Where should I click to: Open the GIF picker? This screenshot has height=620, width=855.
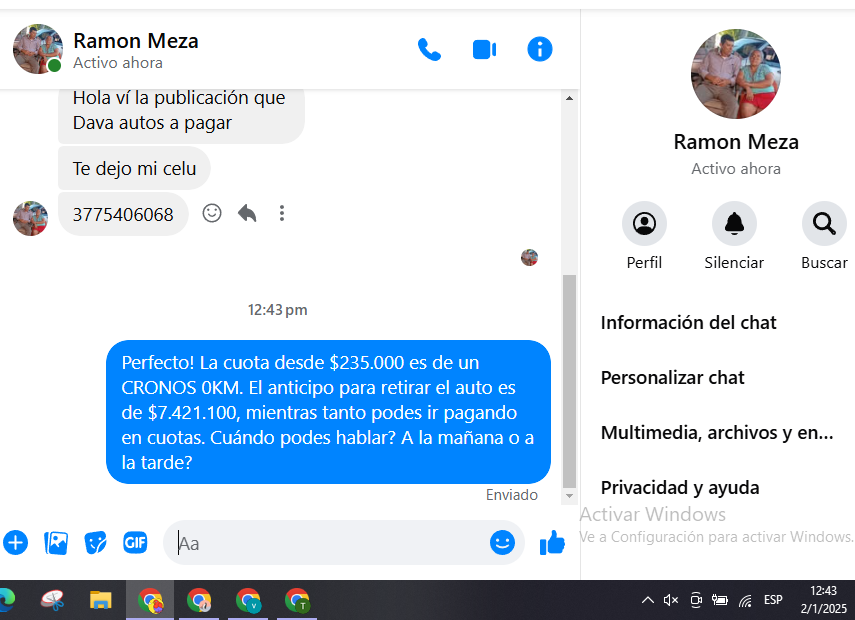pyautogui.click(x=135, y=543)
